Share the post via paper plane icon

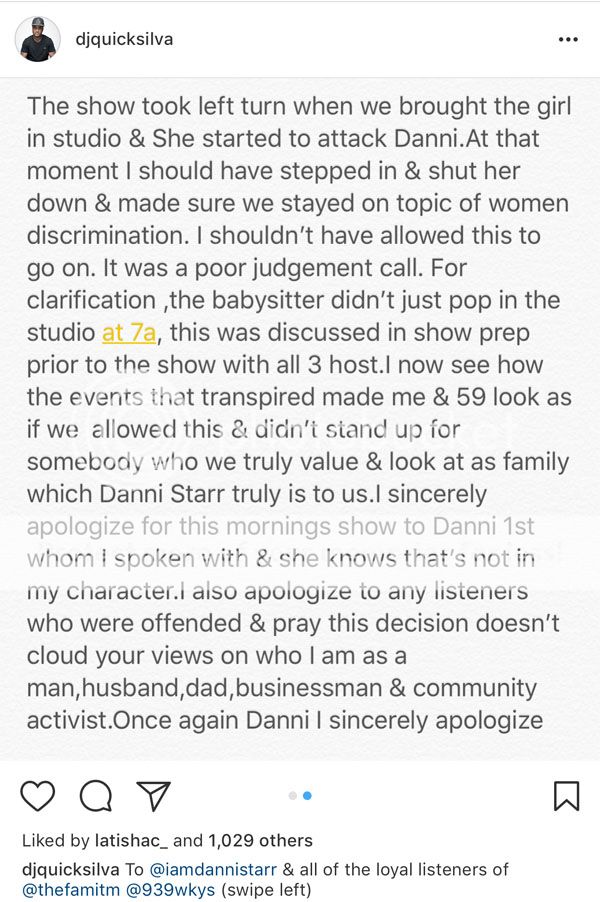[152, 796]
